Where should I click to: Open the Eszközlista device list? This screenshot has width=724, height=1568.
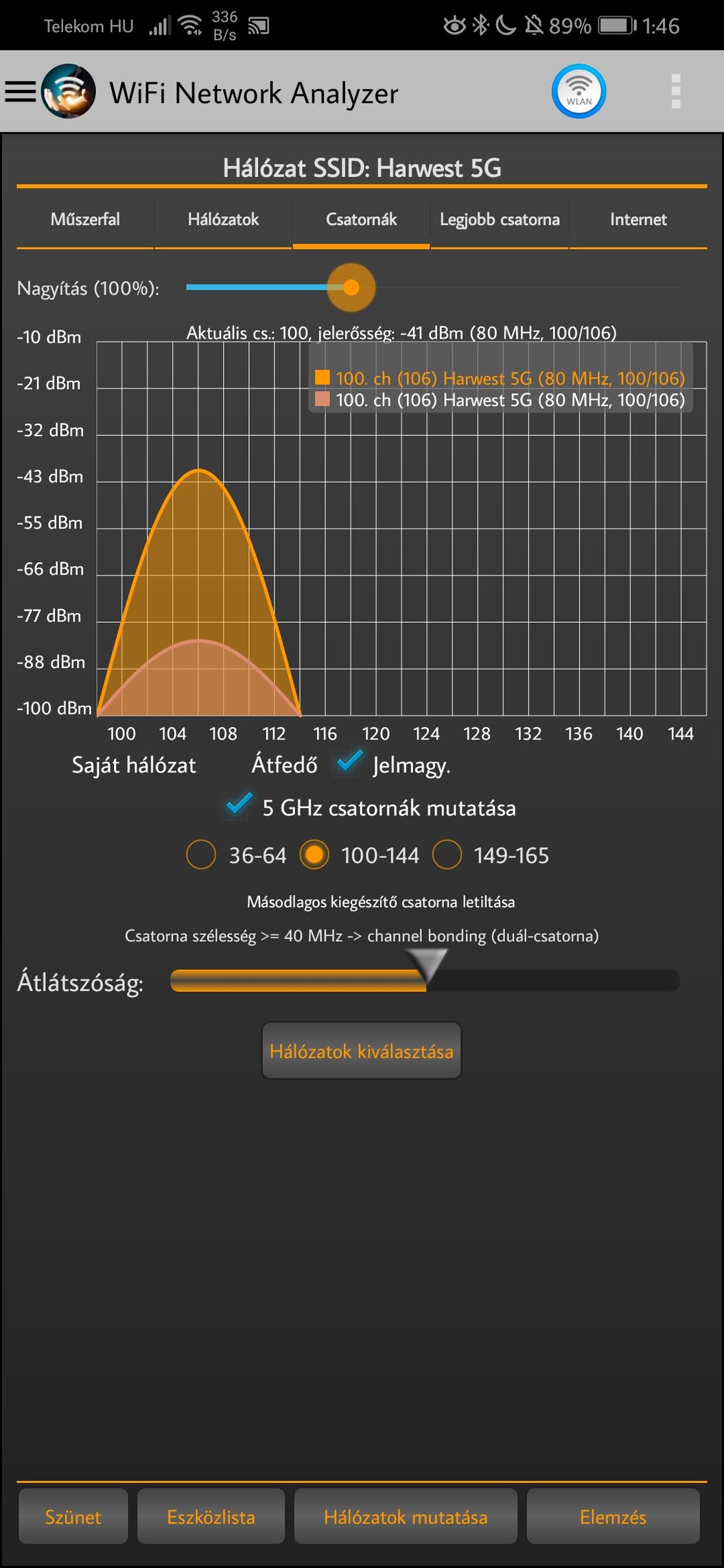[x=211, y=1517]
